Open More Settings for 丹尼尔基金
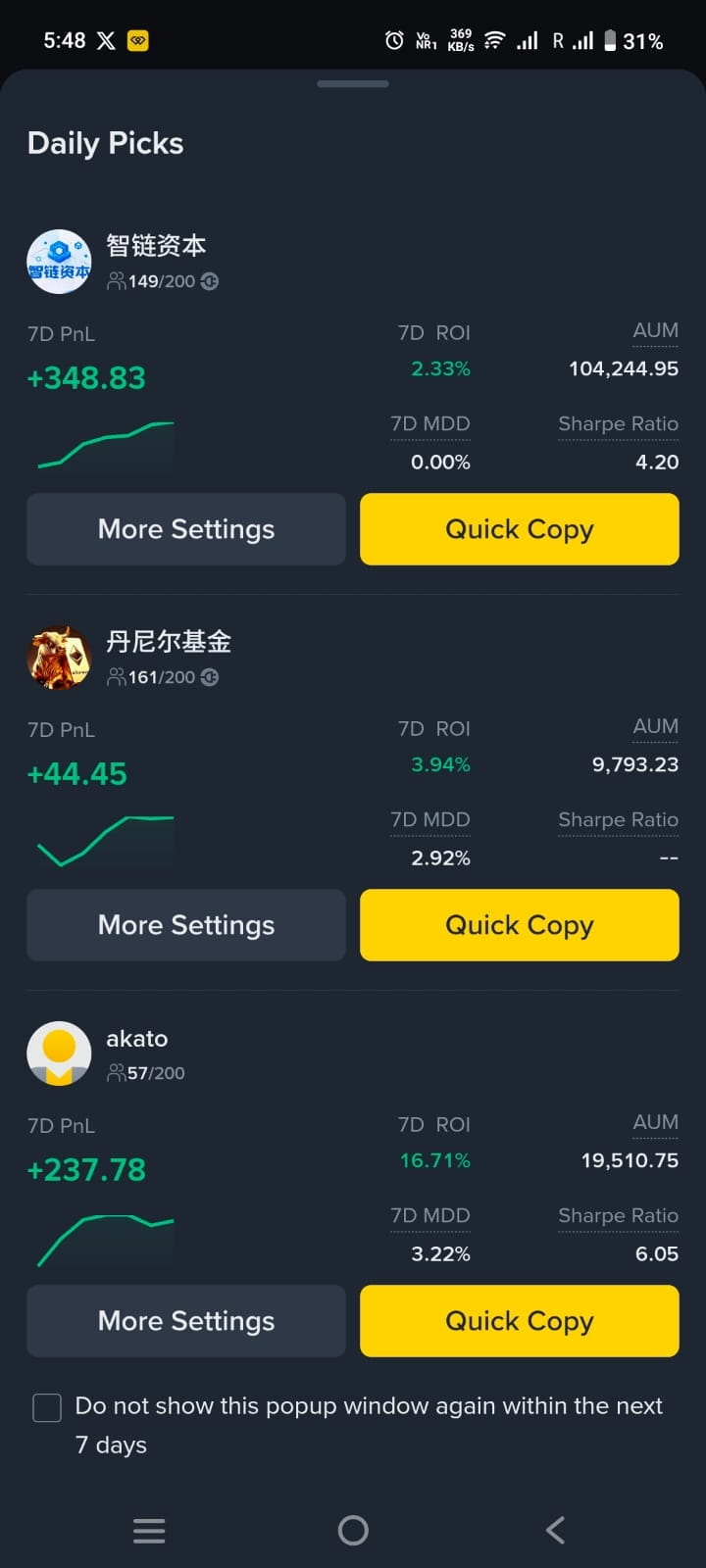 (x=186, y=925)
